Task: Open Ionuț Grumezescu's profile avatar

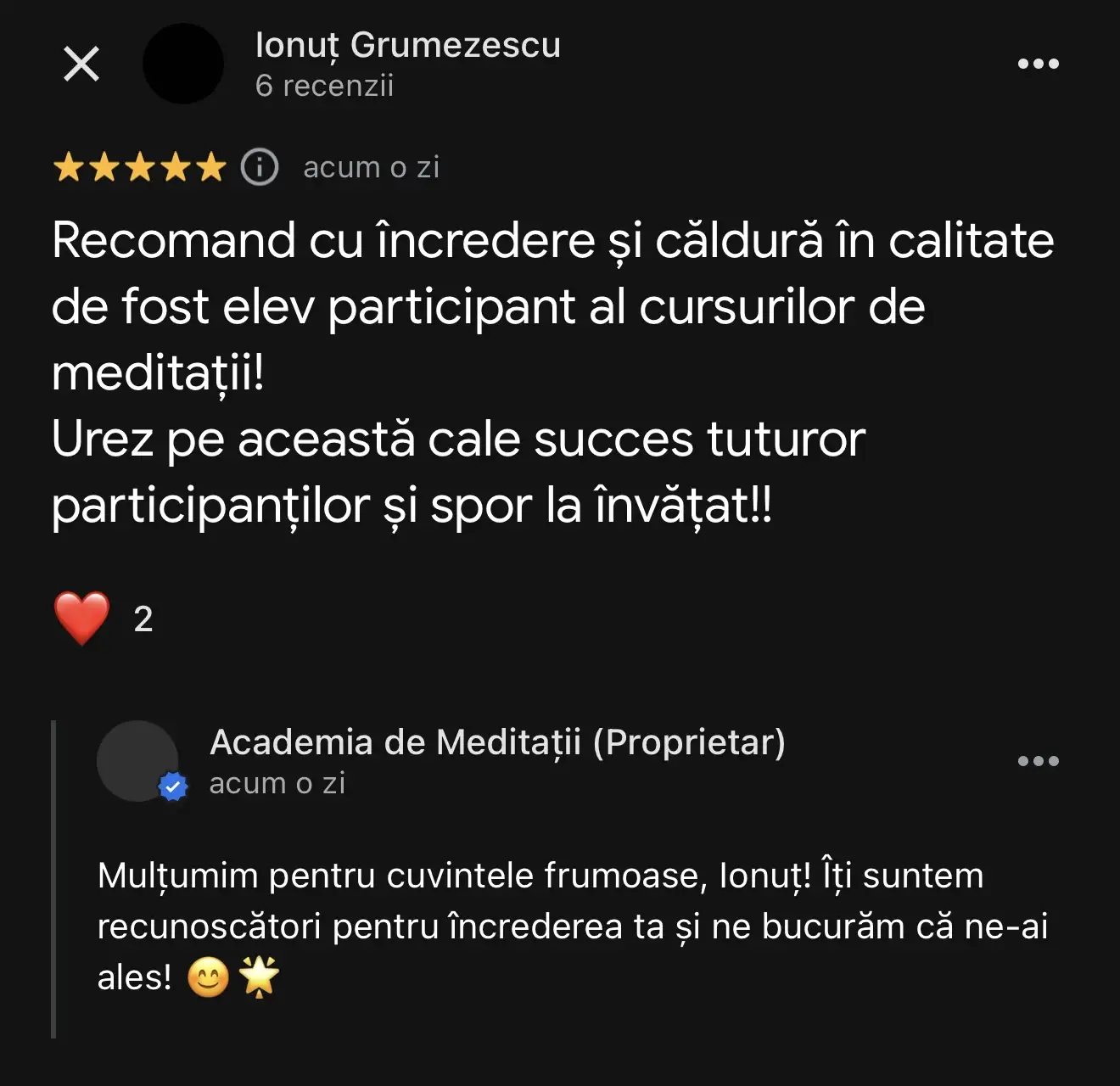Action: coord(182,64)
